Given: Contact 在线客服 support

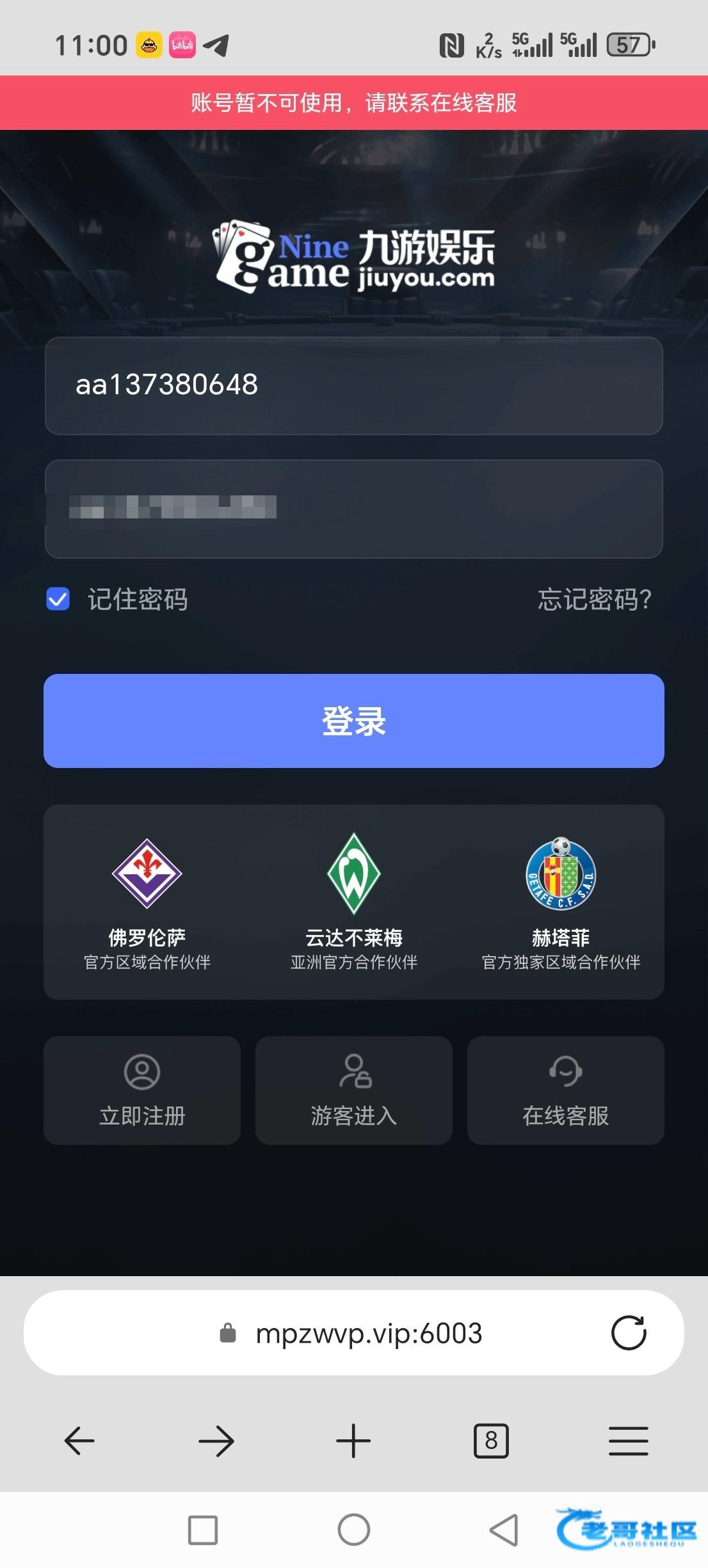Looking at the screenshot, I should click(x=565, y=1090).
